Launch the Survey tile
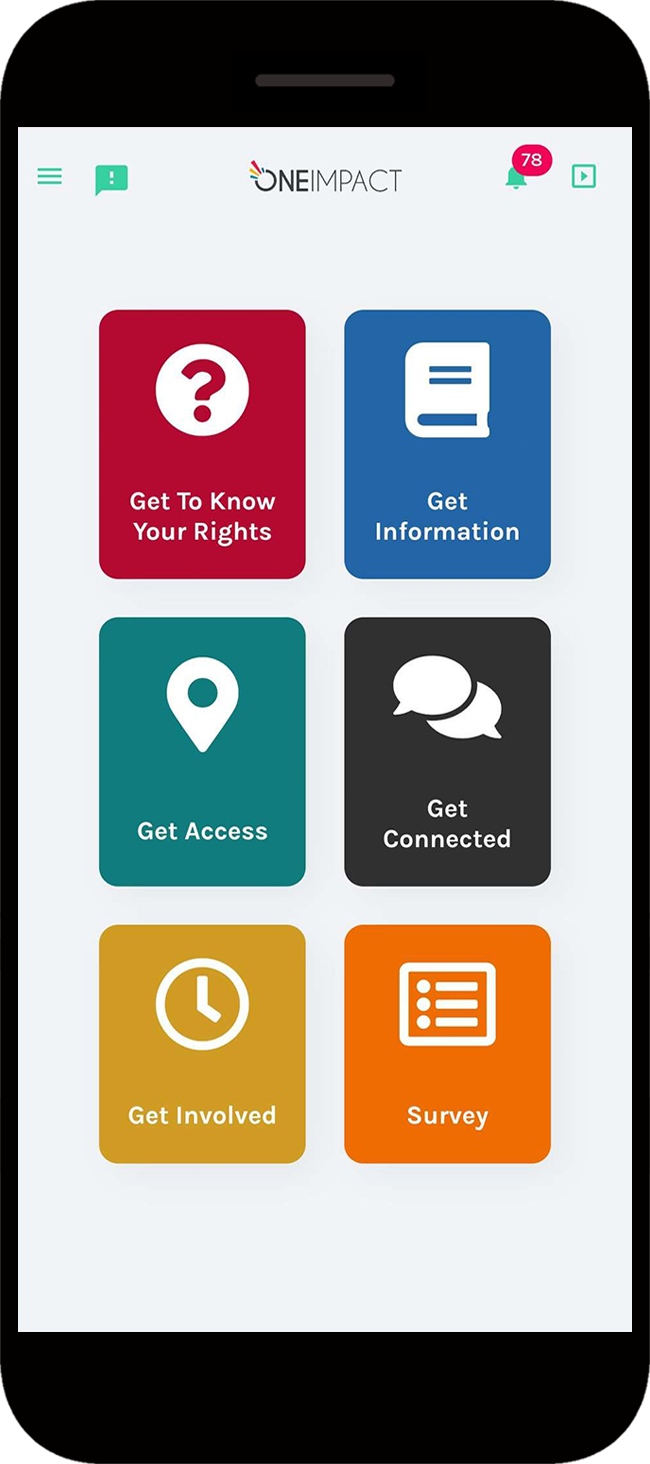Viewport: 650px width, 1464px height. pyautogui.click(x=447, y=1043)
